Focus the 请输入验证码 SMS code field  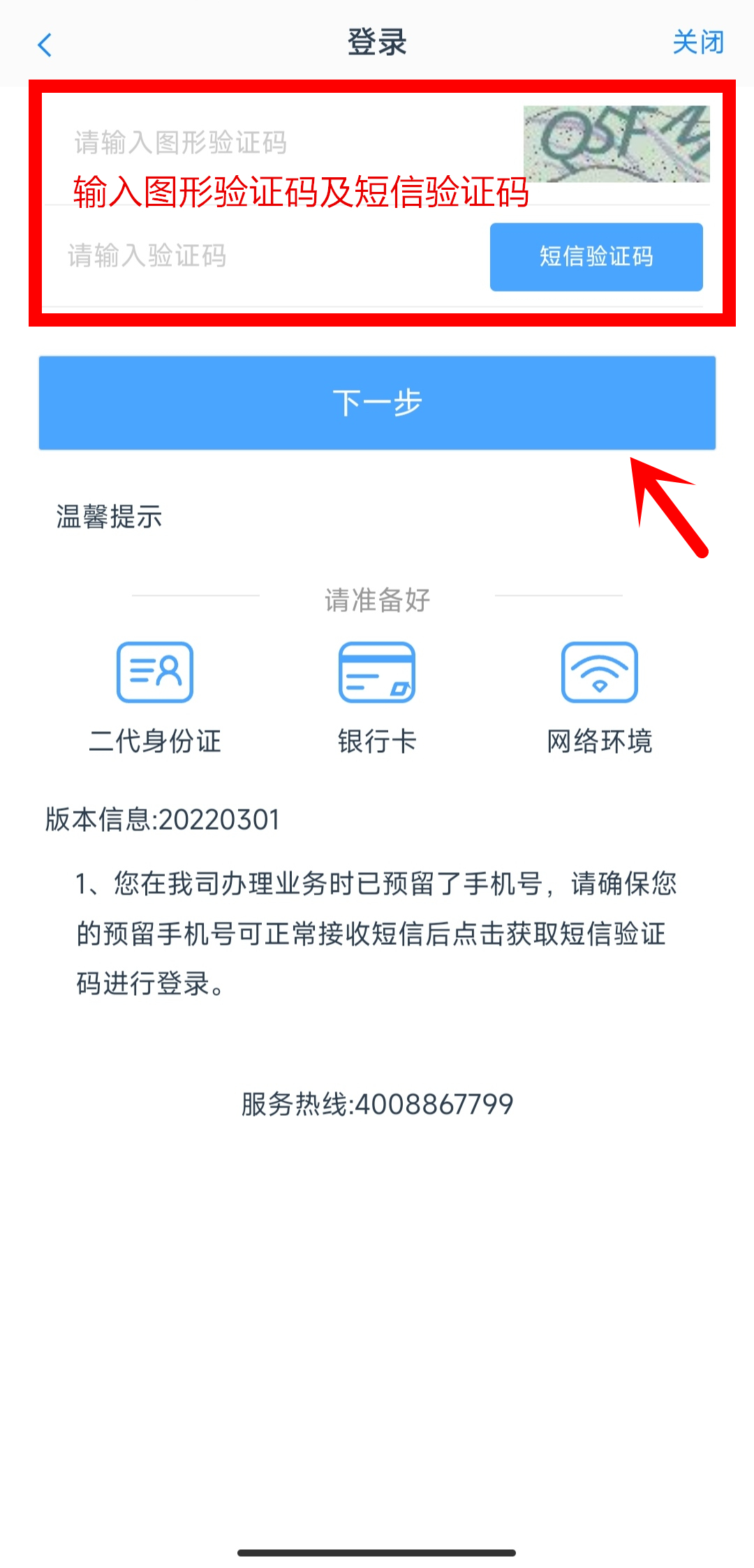265,256
